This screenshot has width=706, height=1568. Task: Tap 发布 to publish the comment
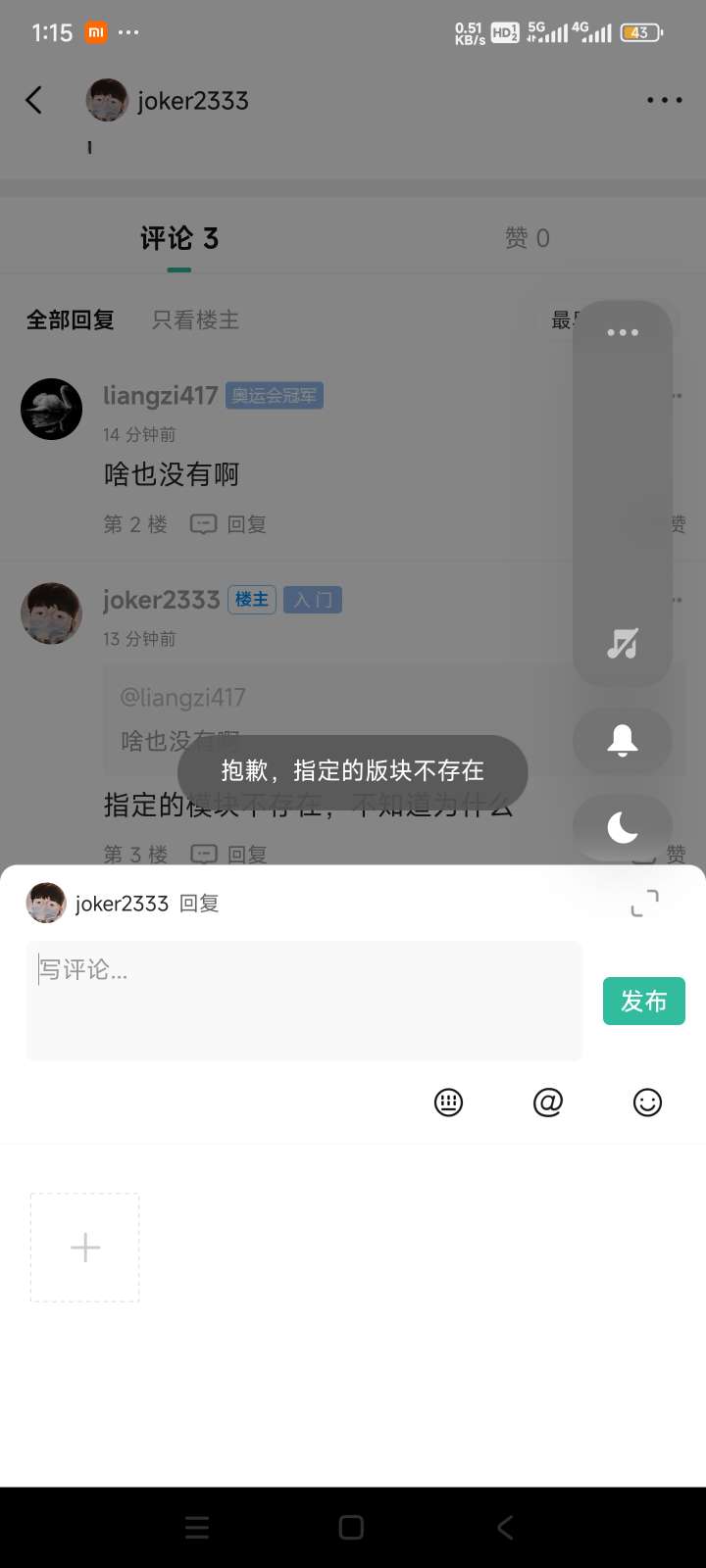click(x=643, y=1001)
